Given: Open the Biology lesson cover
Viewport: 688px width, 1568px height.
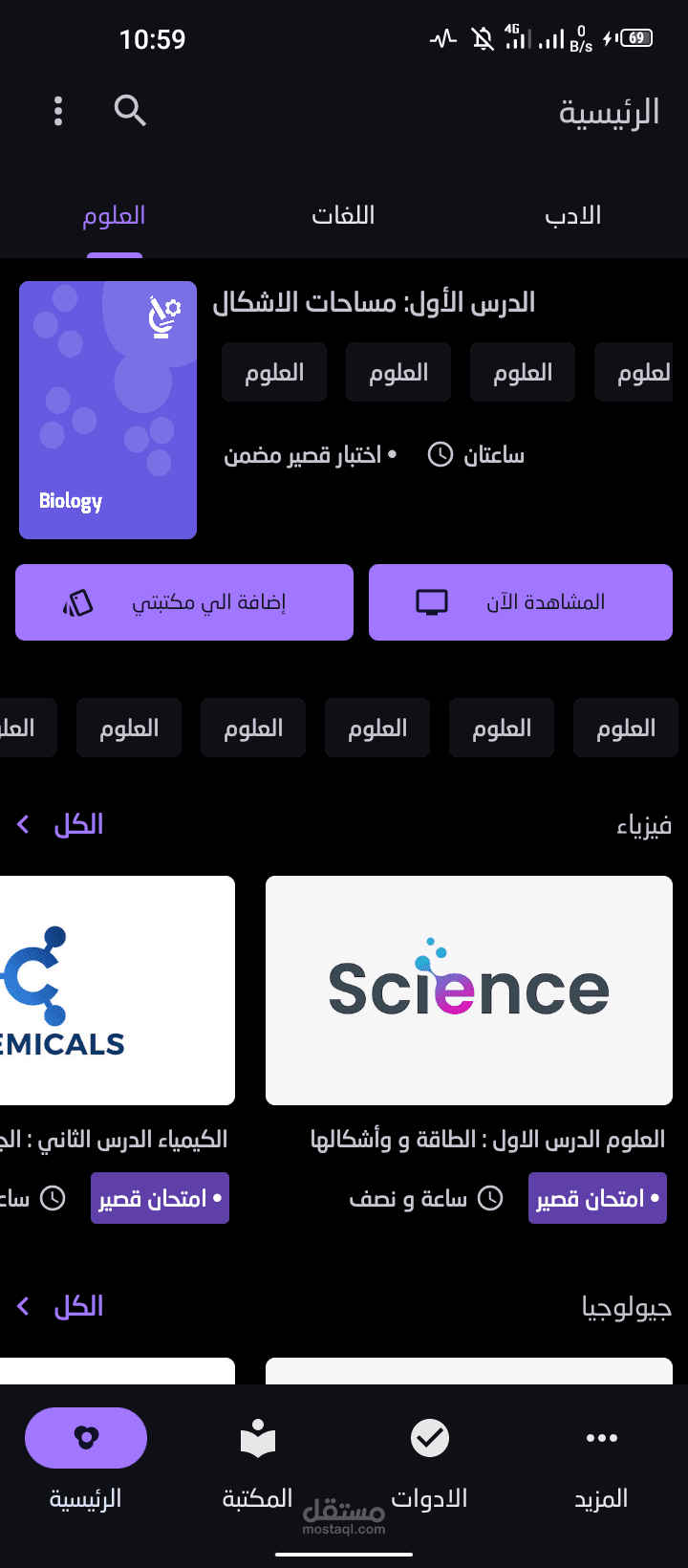Looking at the screenshot, I should click(x=108, y=410).
